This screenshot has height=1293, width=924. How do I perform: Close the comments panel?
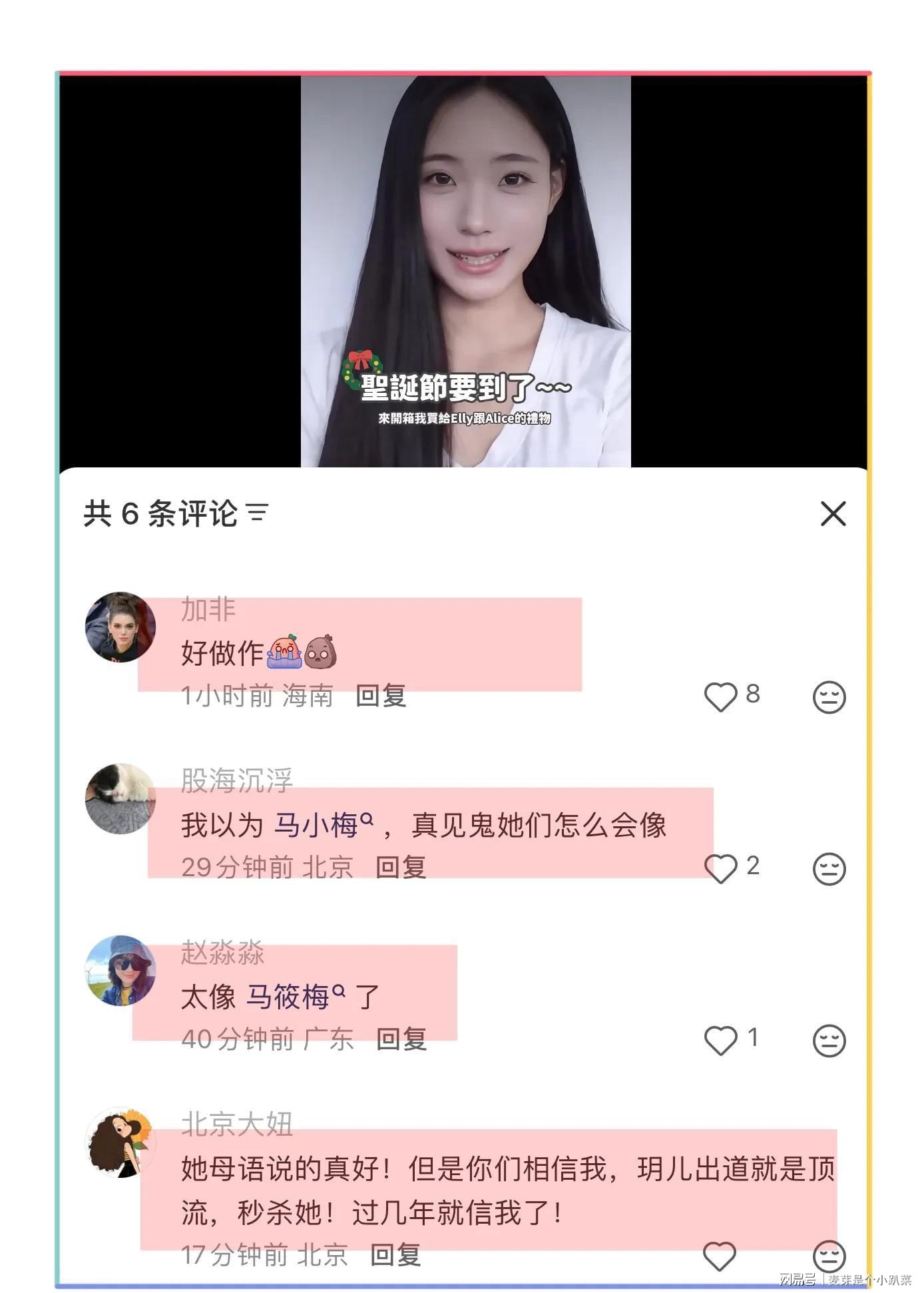pyautogui.click(x=833, y=514)
